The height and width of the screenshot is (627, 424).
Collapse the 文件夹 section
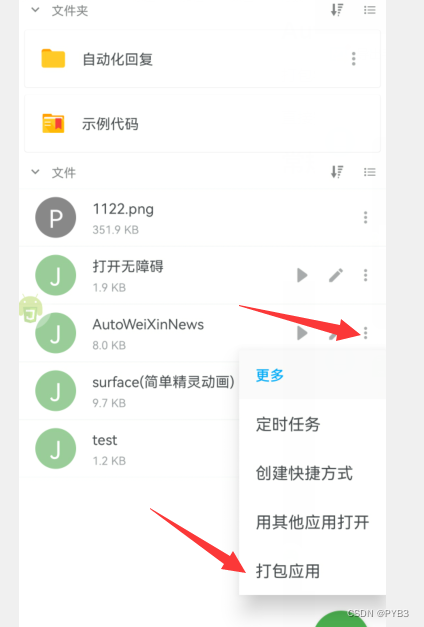35,10
